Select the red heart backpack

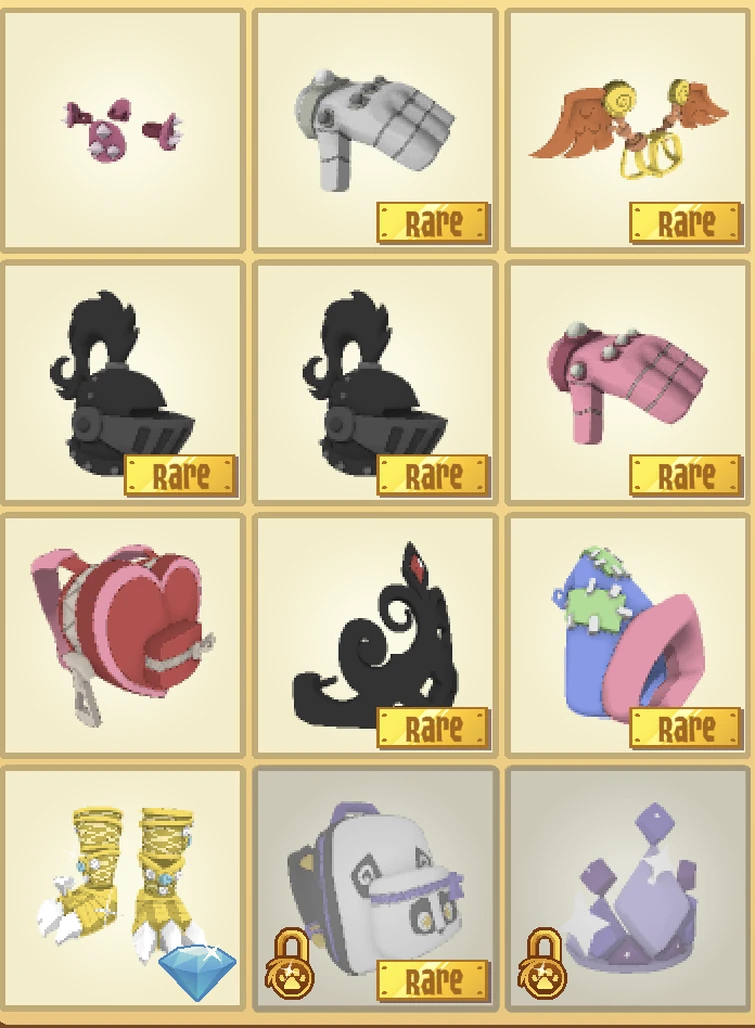pos(123,635)
